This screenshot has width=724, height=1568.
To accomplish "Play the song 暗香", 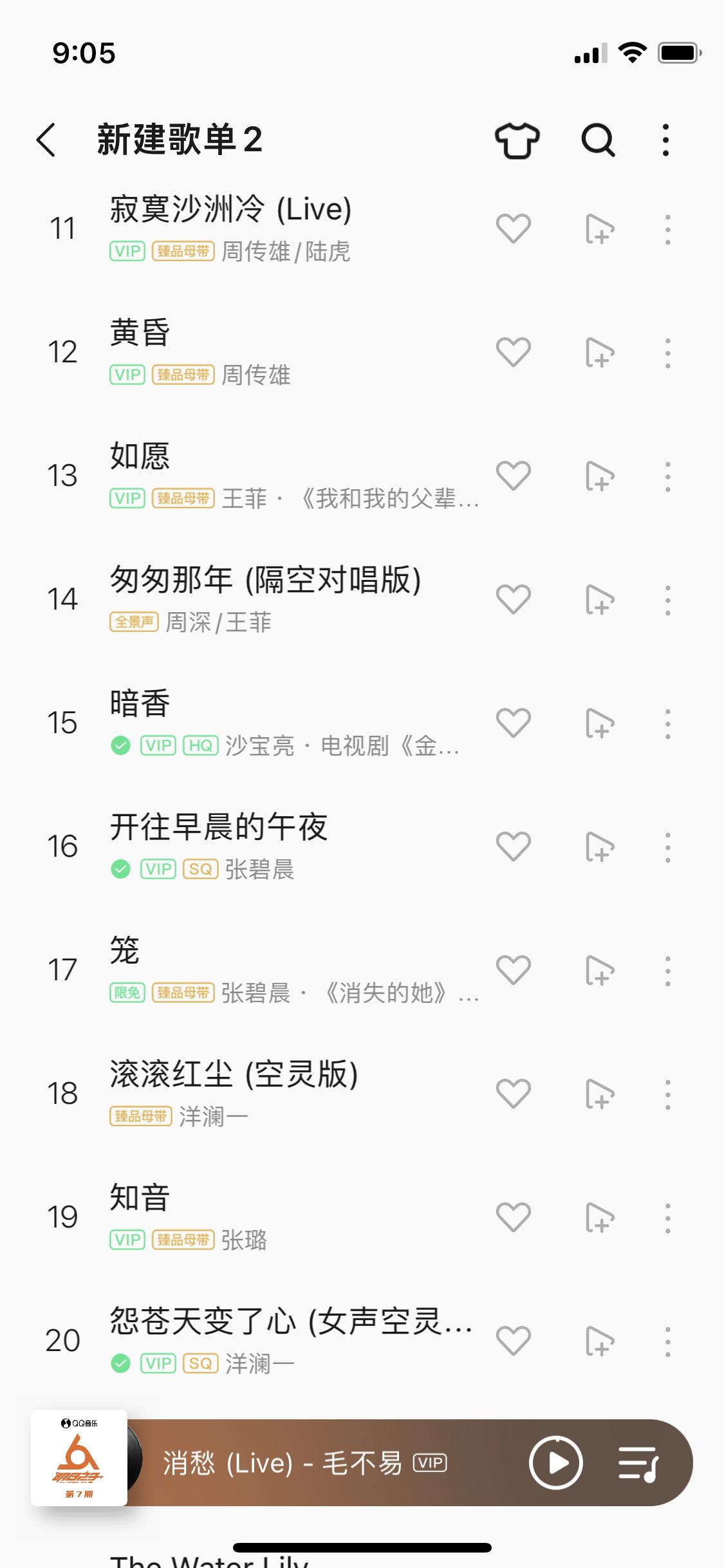I will [x=140, y=704].
